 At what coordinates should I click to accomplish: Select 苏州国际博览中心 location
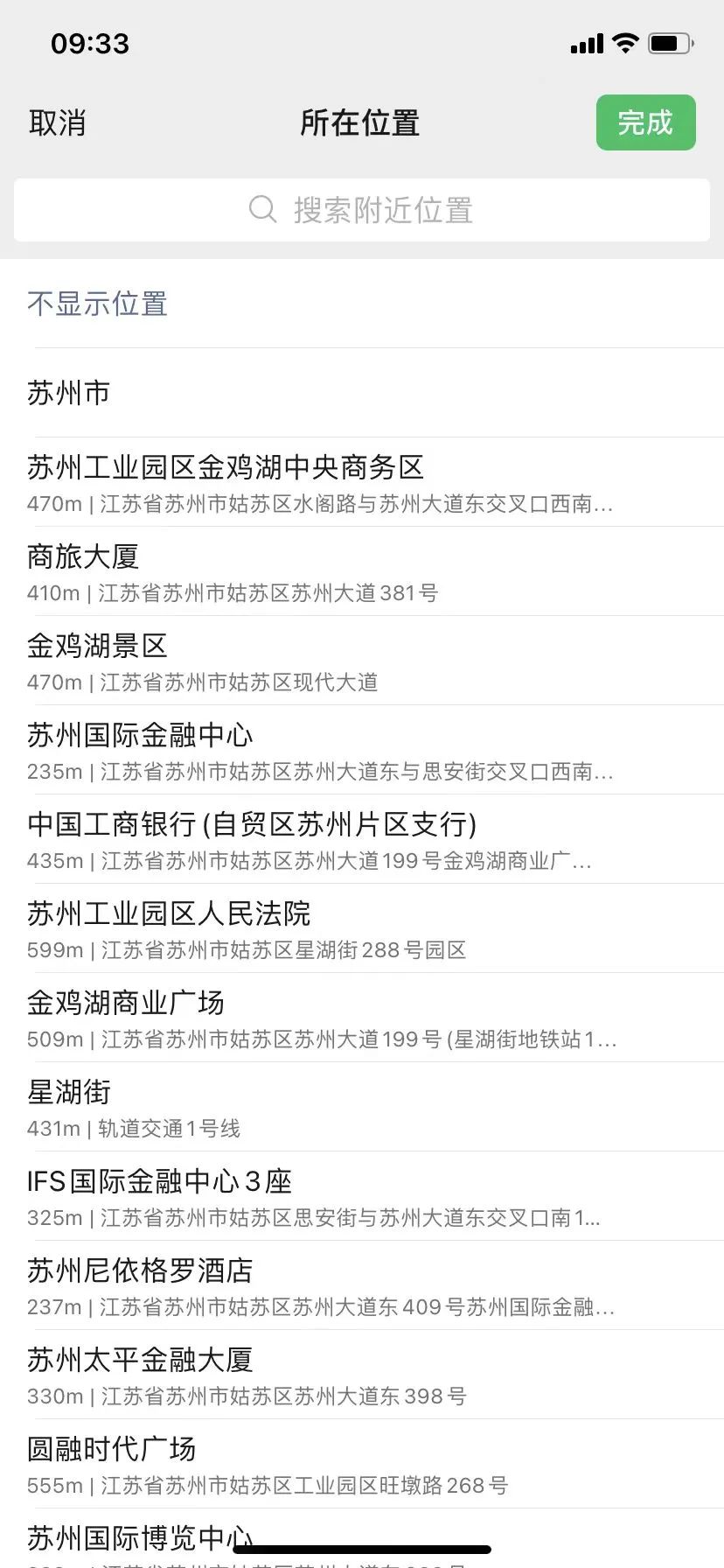click(140, 1537)
